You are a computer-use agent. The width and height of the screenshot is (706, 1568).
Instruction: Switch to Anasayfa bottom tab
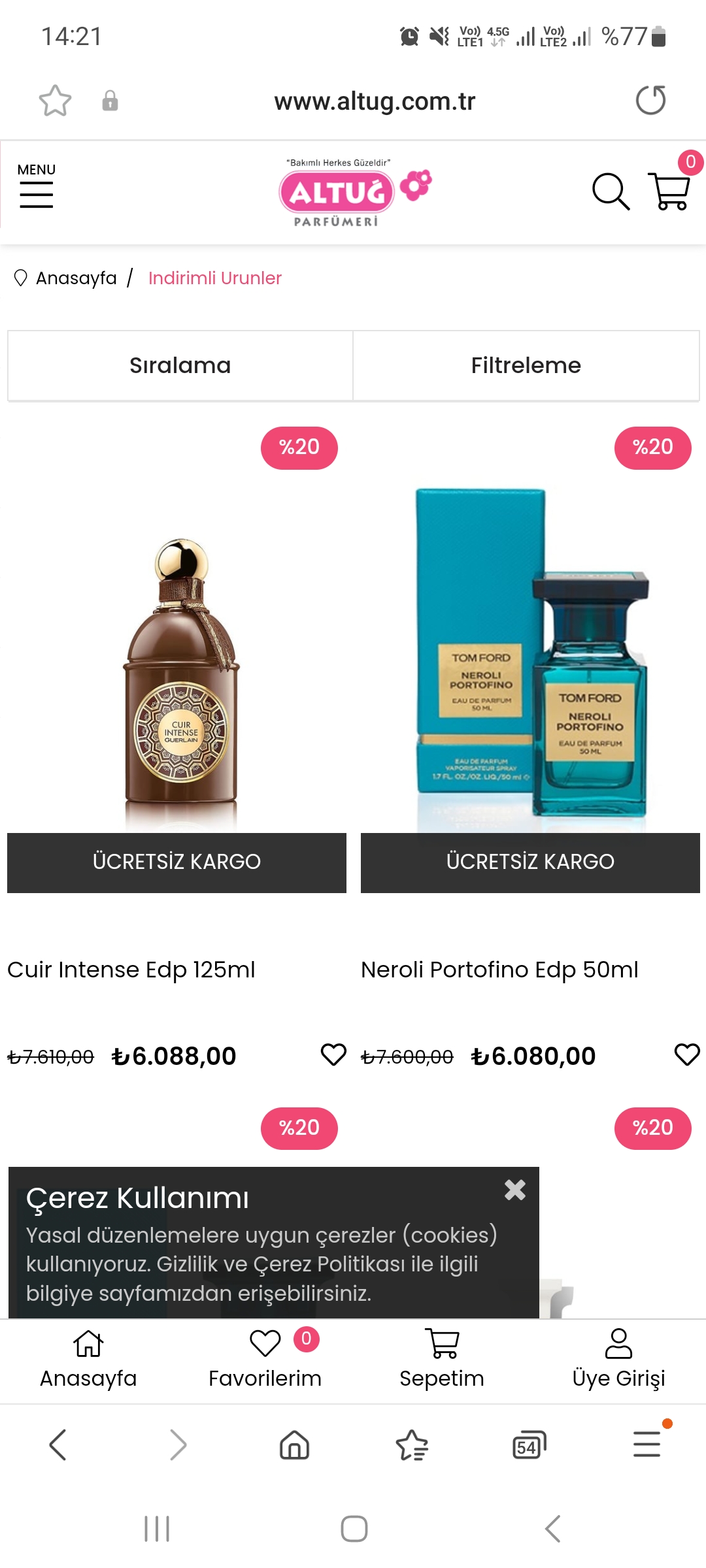pyautogui.click(x=88, y=1359)
